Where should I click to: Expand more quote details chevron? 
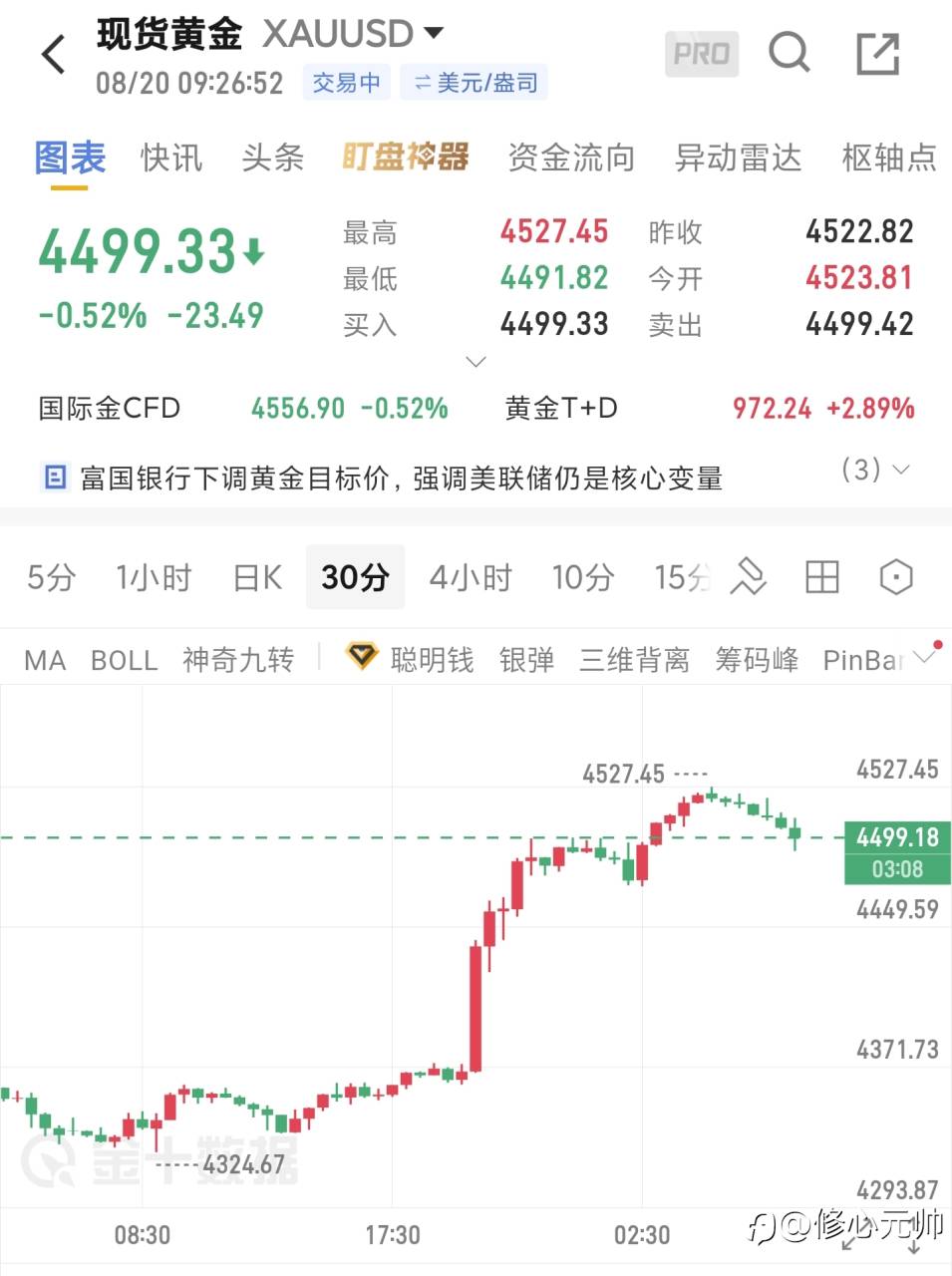click(x=476, y=361)
